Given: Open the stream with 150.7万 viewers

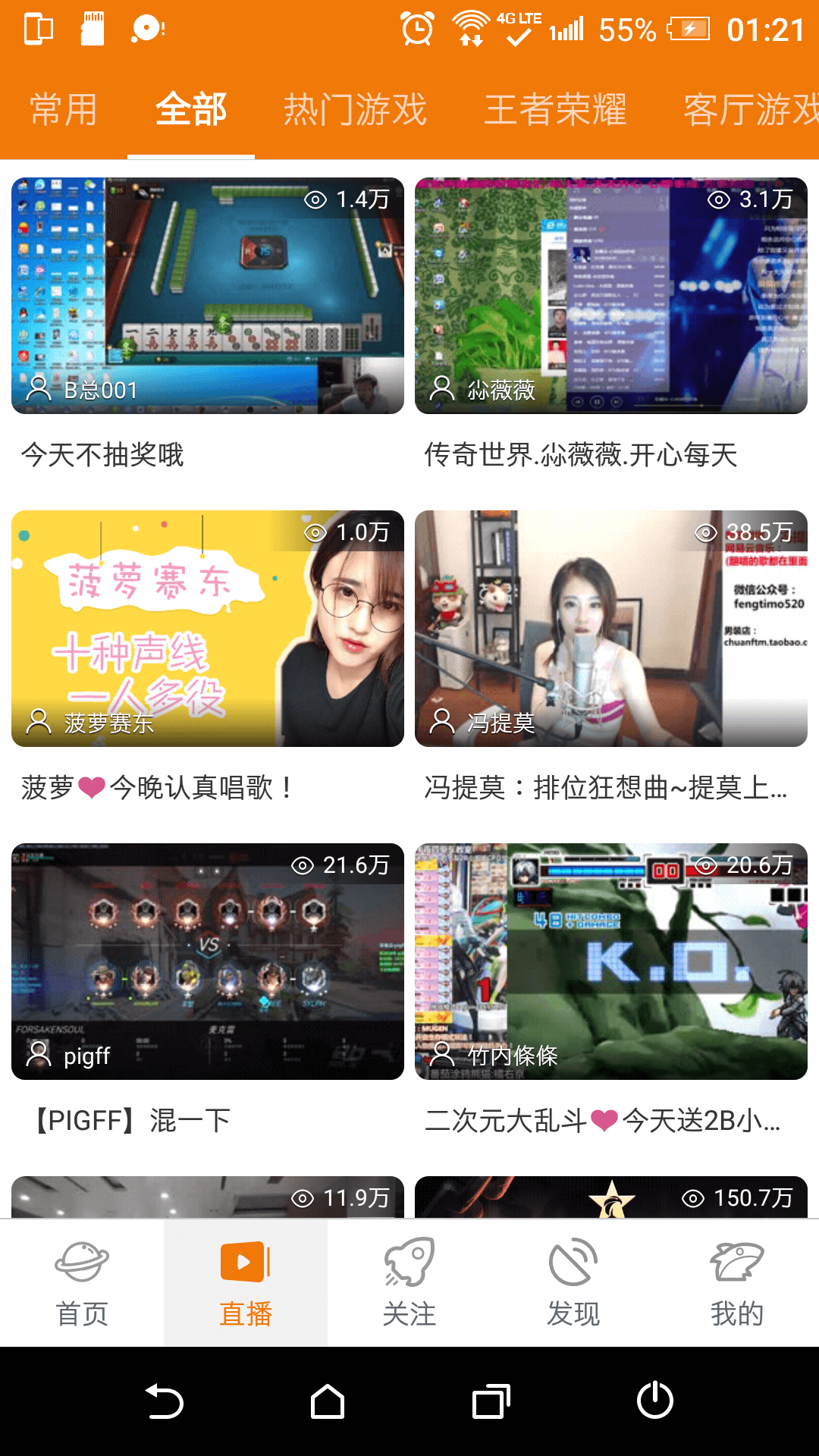Looking at the screenshot, I should point(611,1197).
